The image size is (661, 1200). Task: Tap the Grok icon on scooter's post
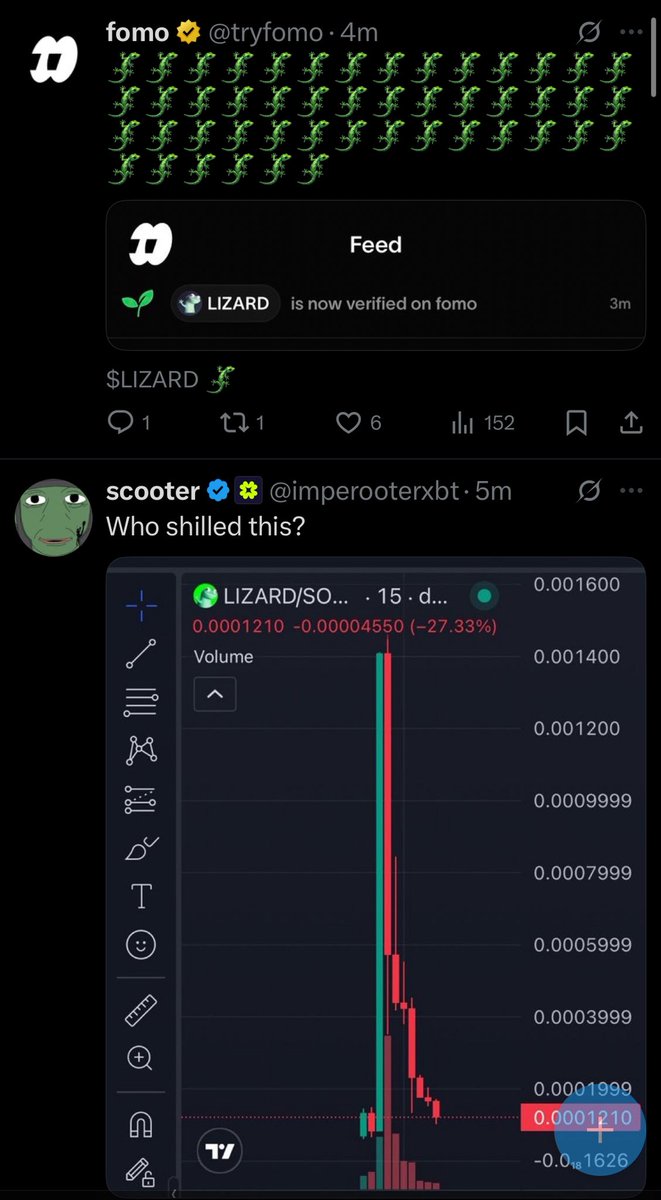click(x=590, y=491)
